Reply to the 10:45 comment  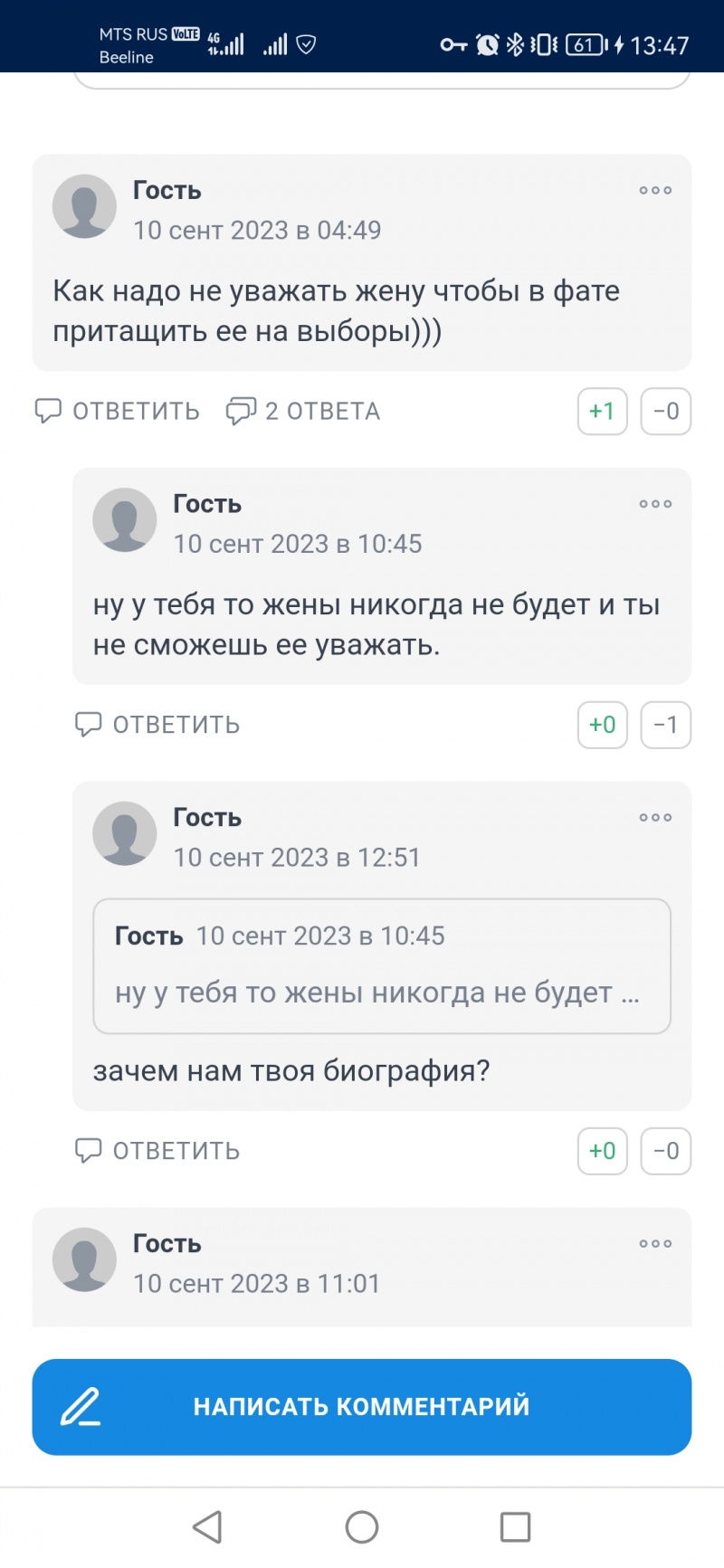pos(157,725)
